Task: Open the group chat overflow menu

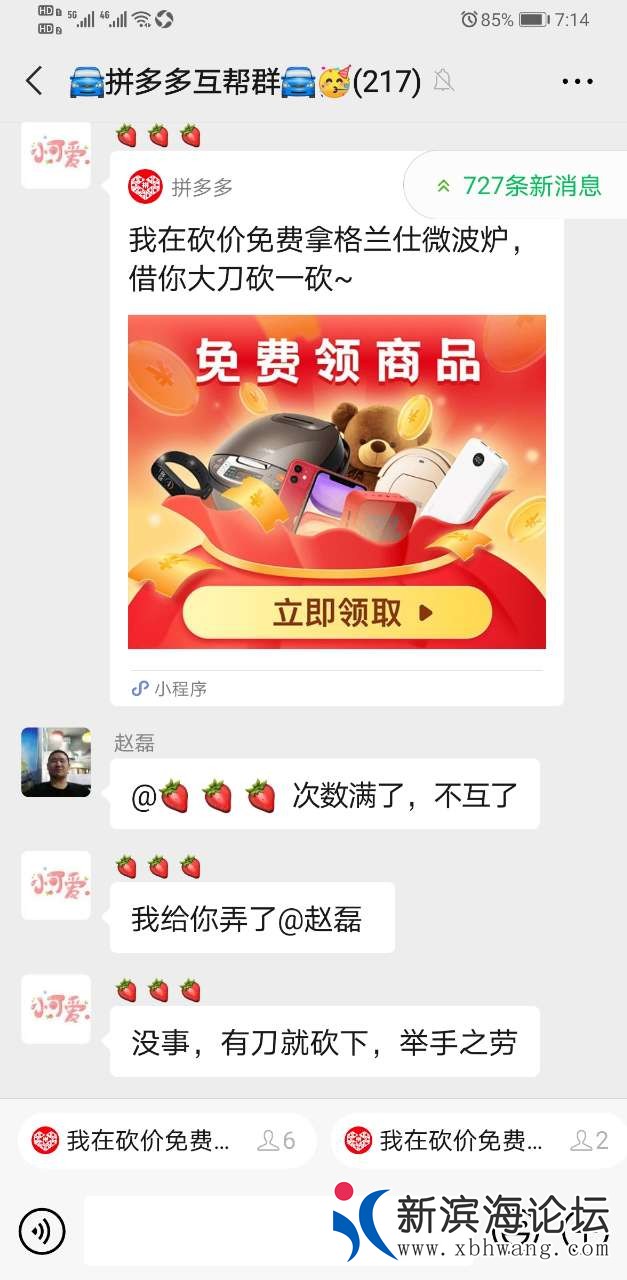Action: [x=578, y=81]
